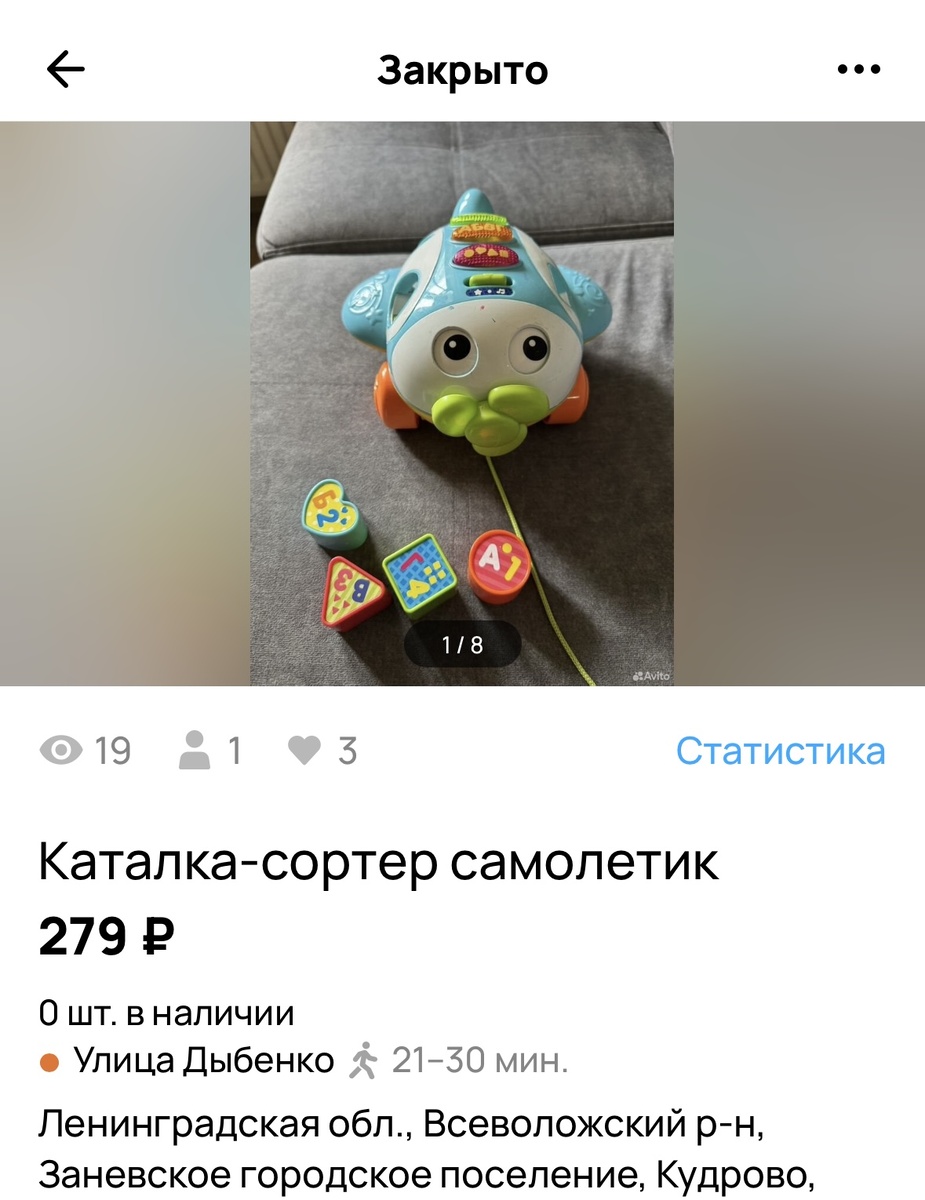Tap the orange metro station dot

47,1060
